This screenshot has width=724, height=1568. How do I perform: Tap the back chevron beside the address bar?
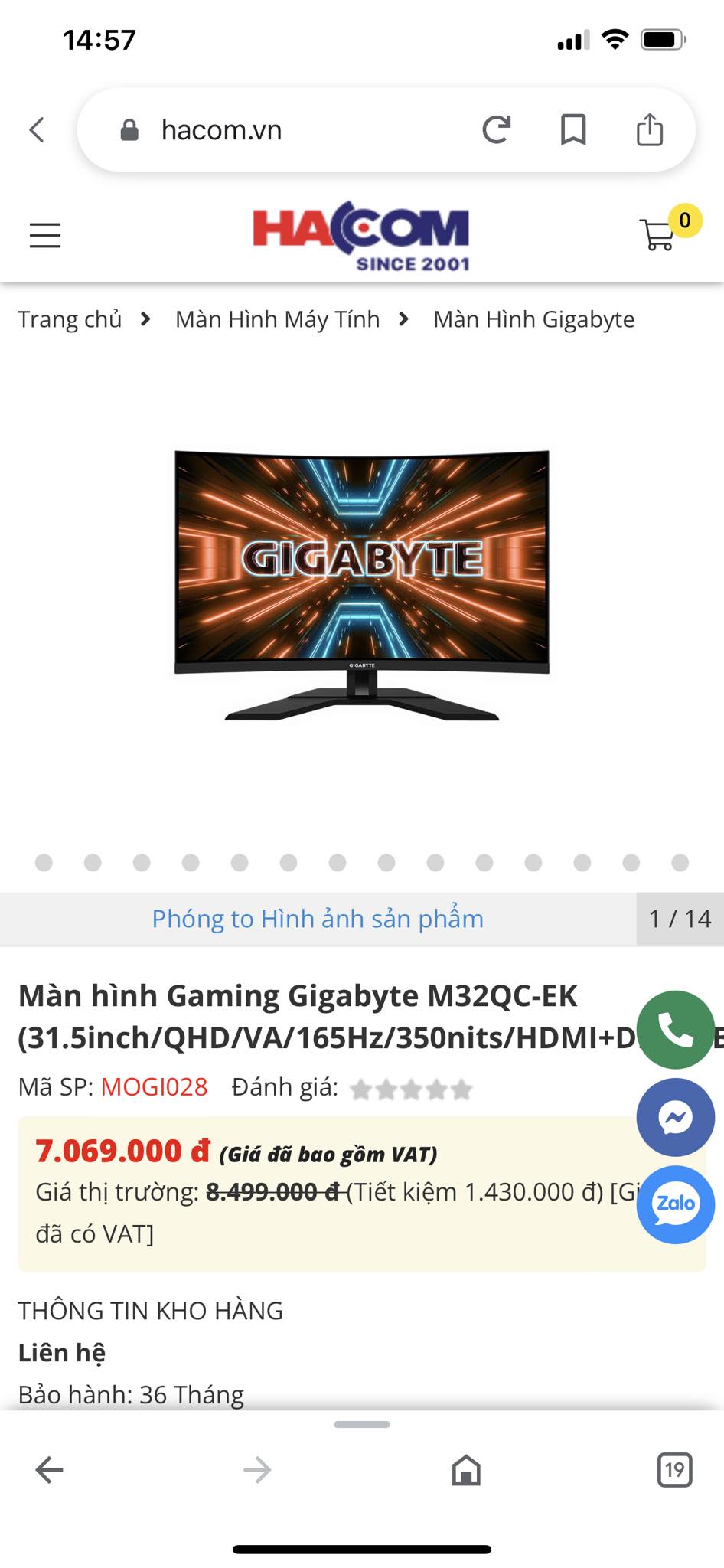point(37,130)
